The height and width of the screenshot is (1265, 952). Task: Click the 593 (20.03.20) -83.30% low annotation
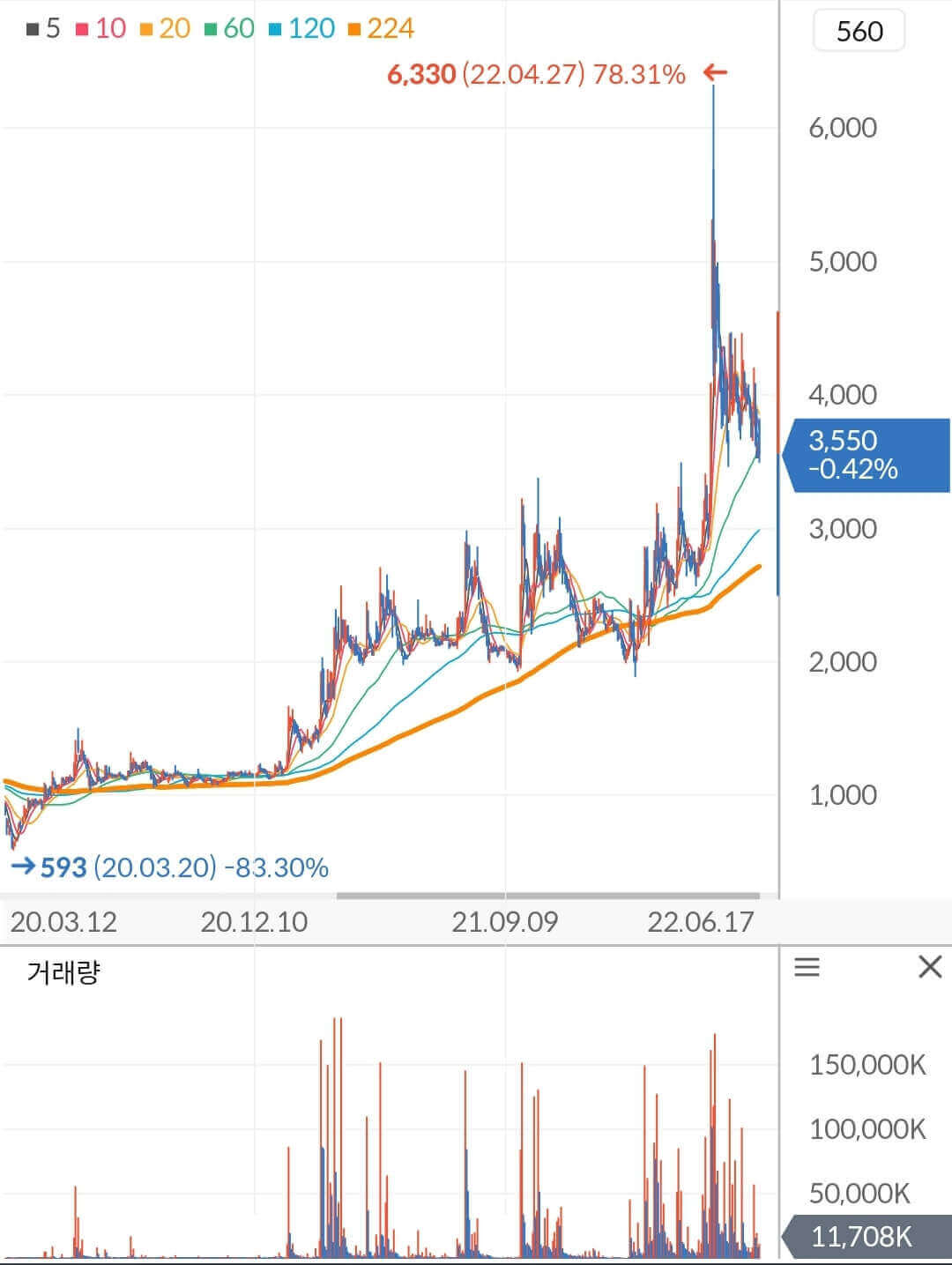point(185,867)
